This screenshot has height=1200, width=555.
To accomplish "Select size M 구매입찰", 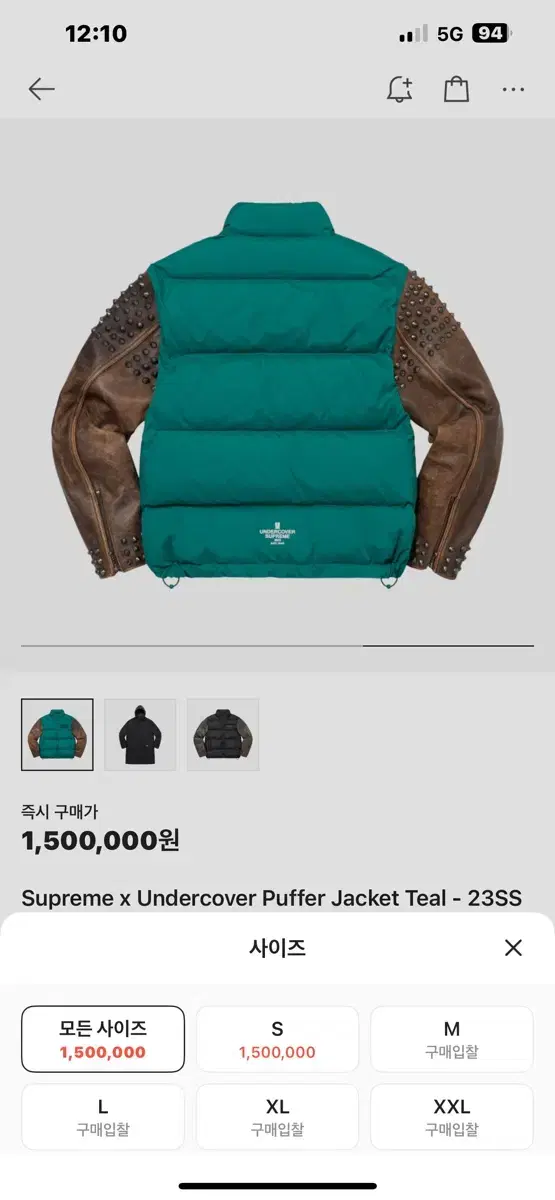I will (x=452, y=1039).
